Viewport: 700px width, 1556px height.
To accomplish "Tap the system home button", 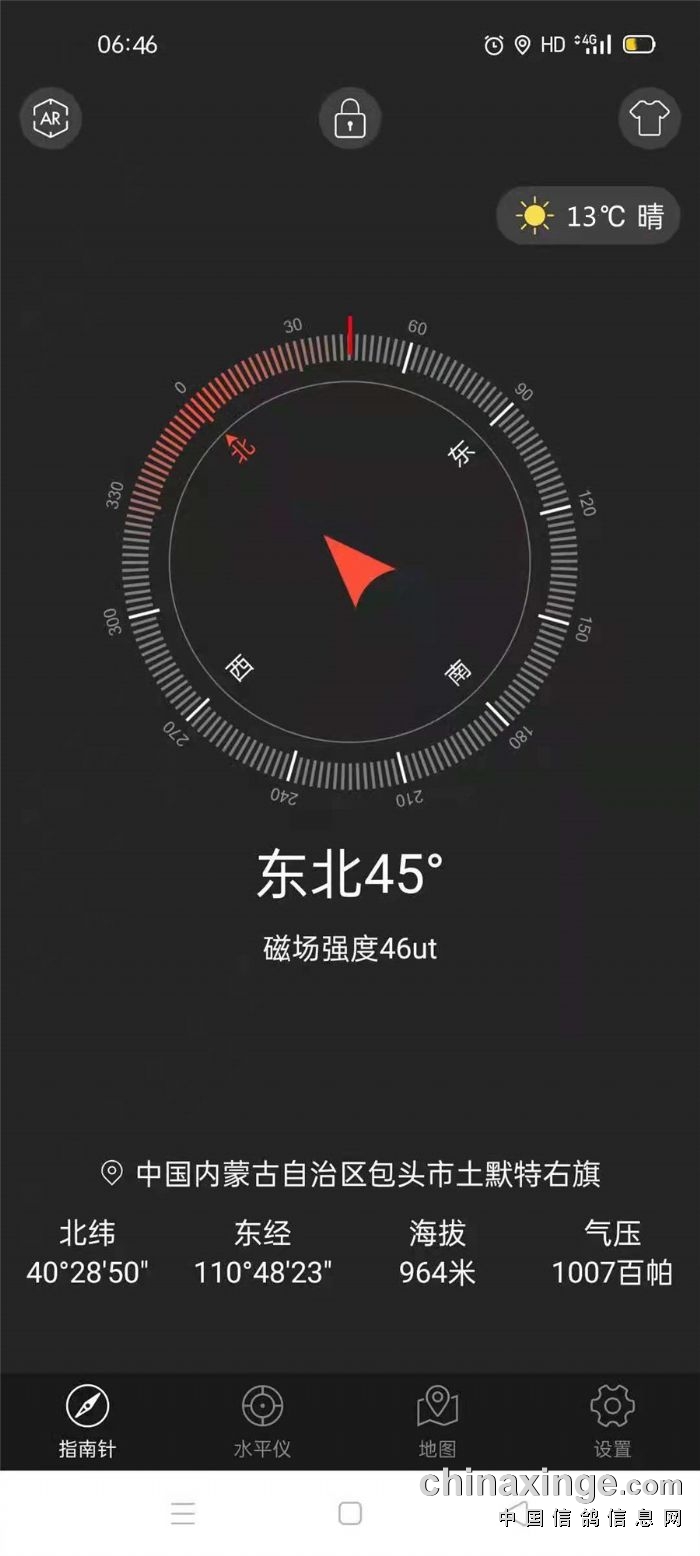I will 349,1513.
